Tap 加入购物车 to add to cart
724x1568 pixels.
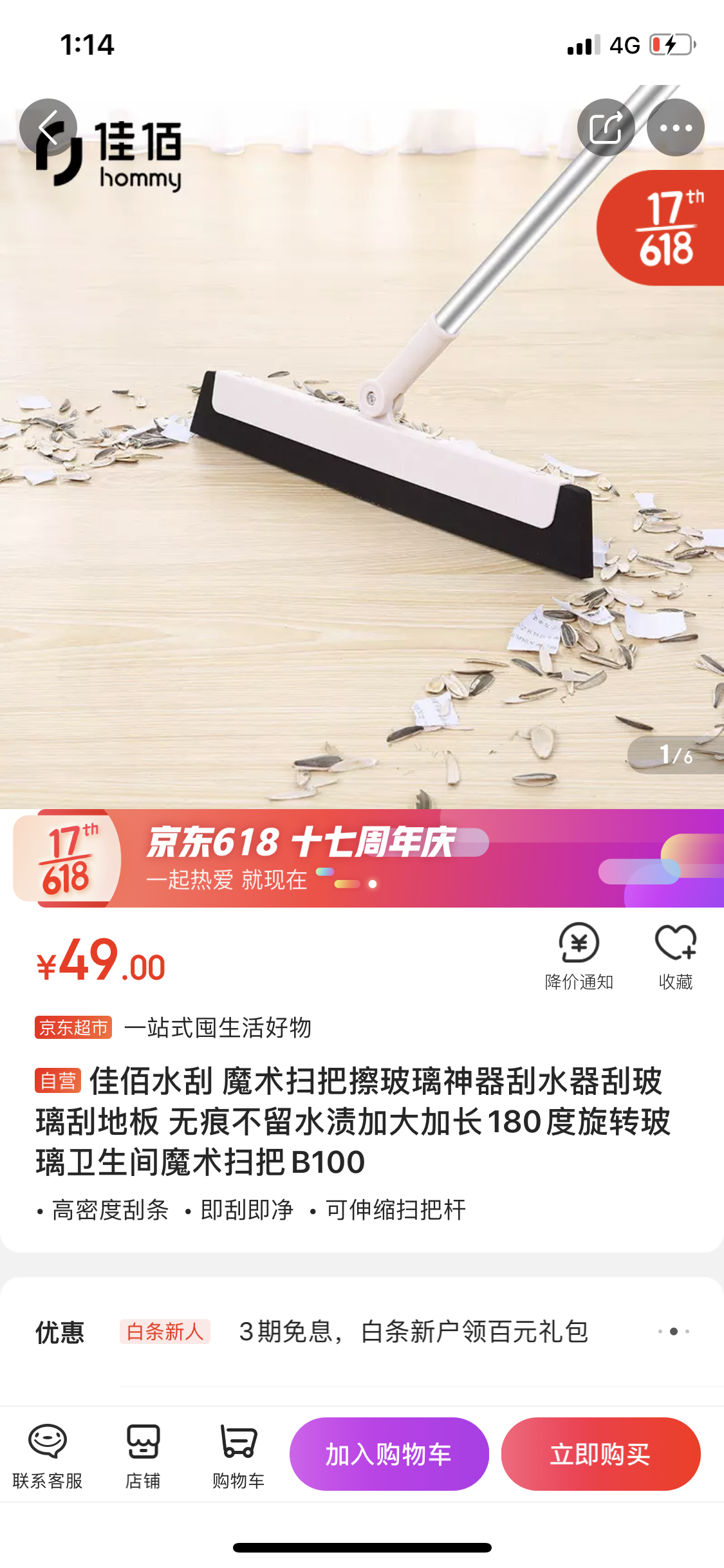389,1454
